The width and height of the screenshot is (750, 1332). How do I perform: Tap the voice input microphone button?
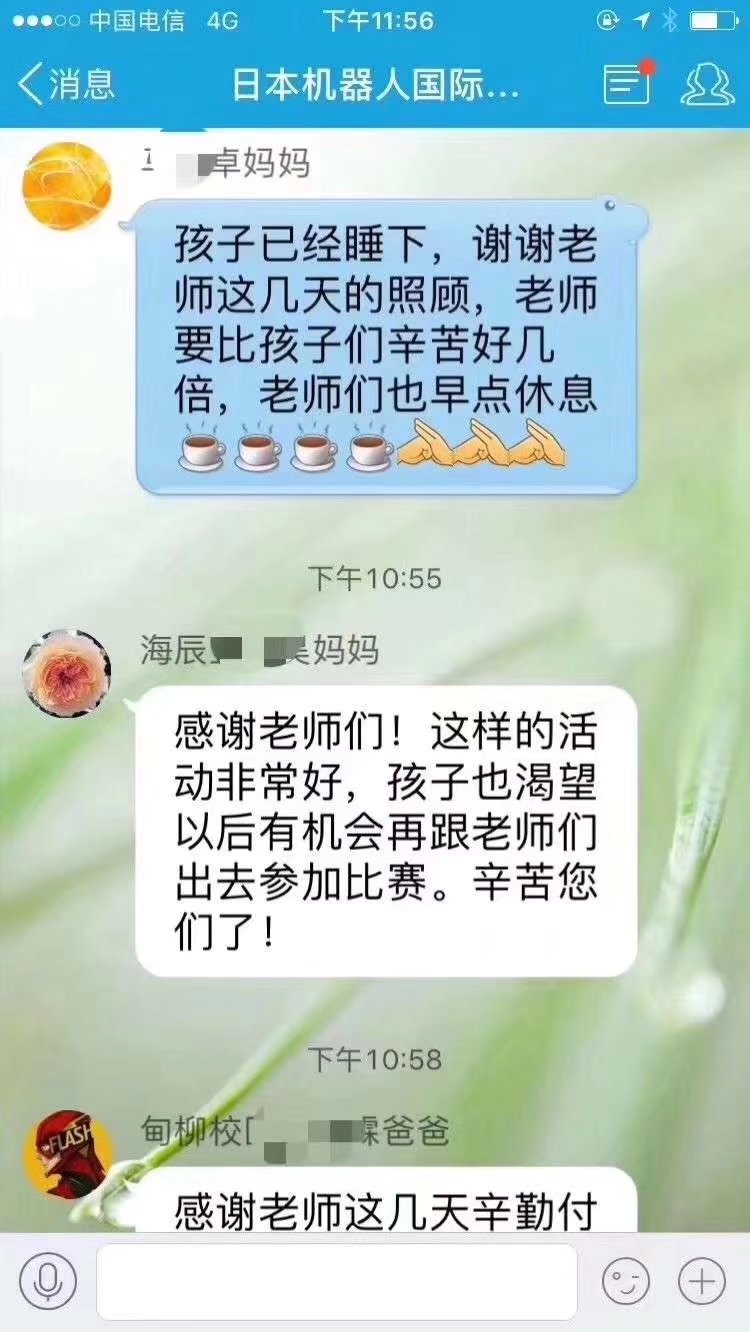(47, 1281)
